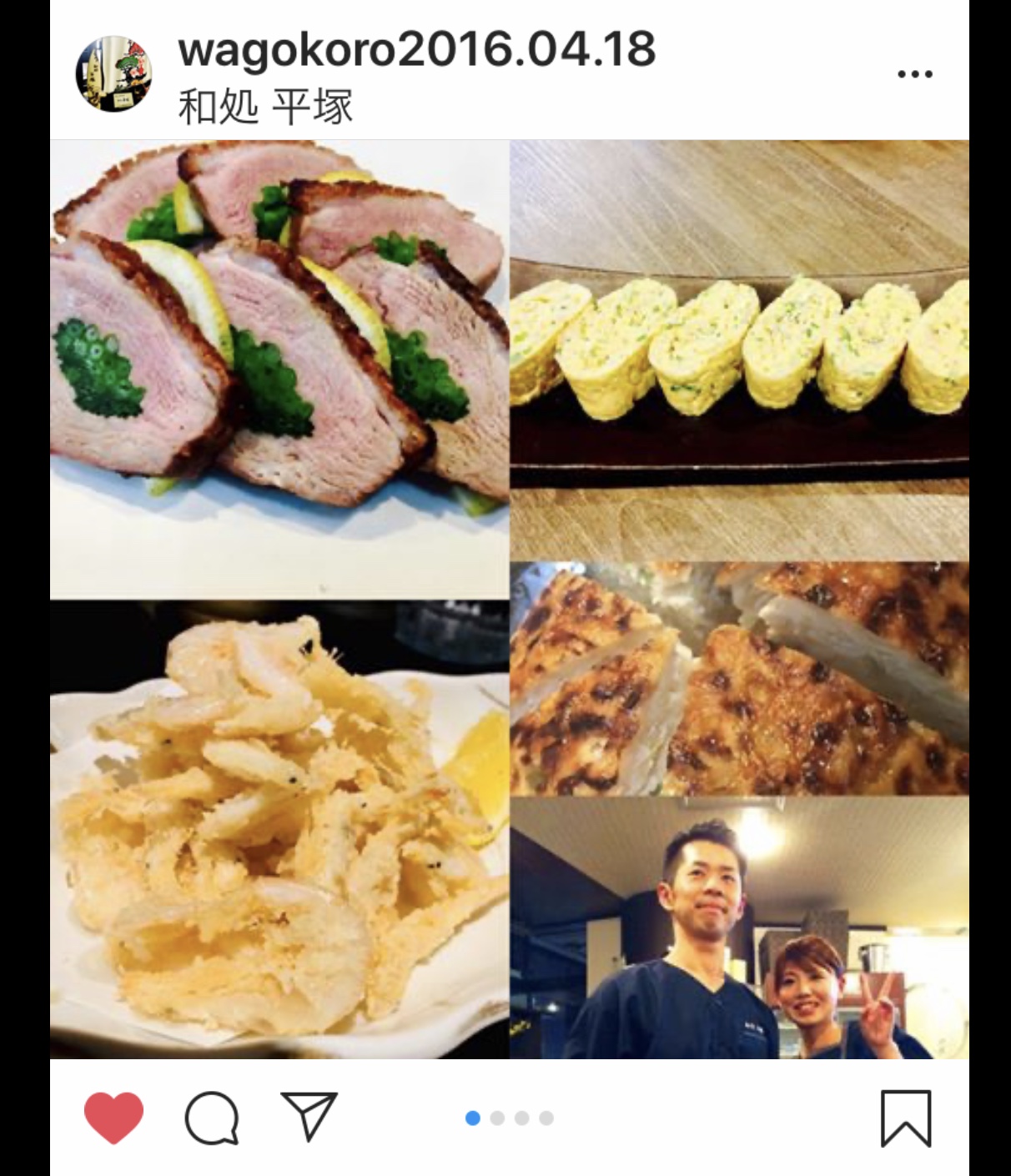Open the post's three-dot options menu
This screenshot has height=1176, width=1011.
(x=914, y=74)
